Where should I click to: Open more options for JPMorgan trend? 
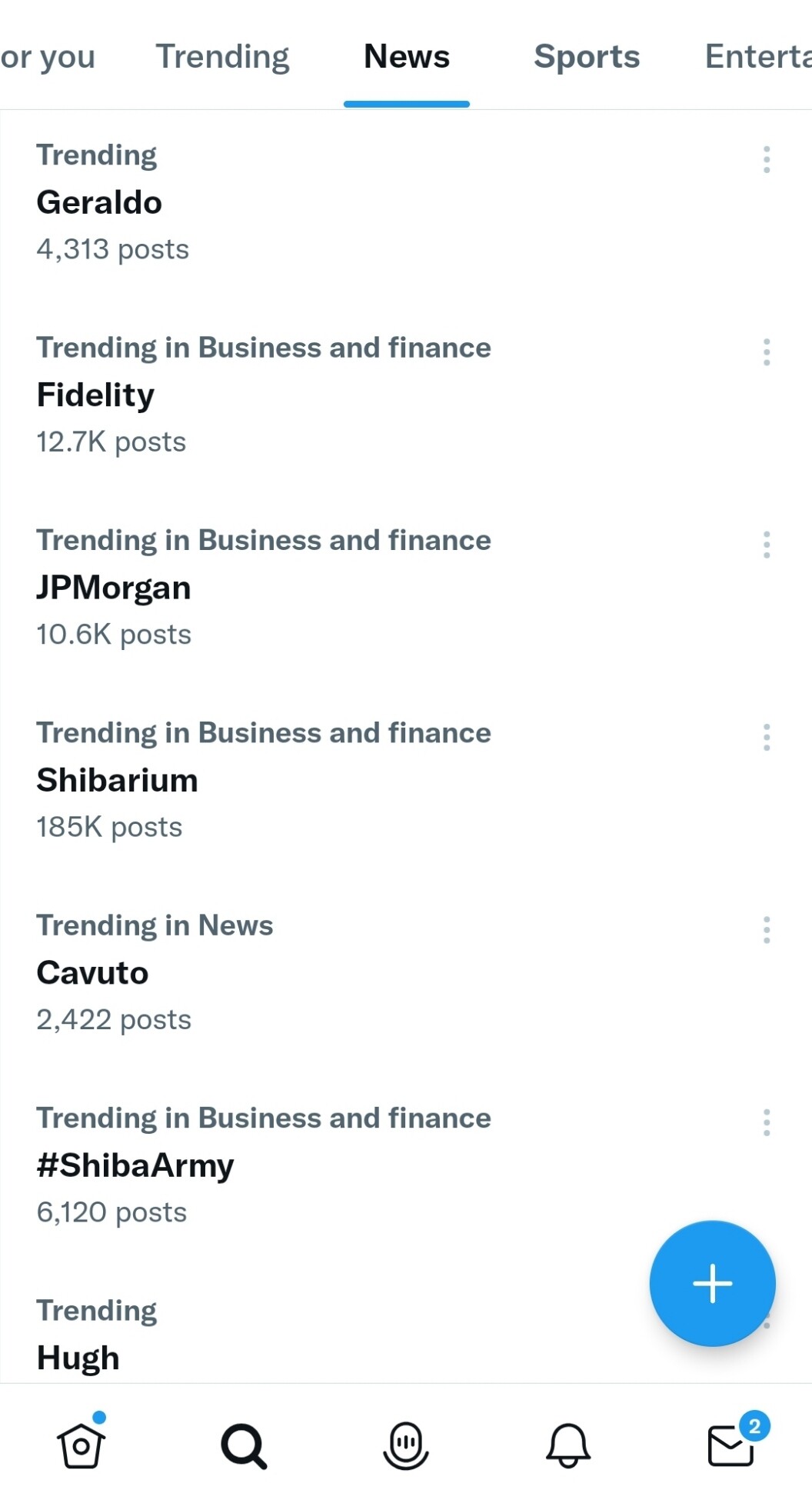(767, 545)
